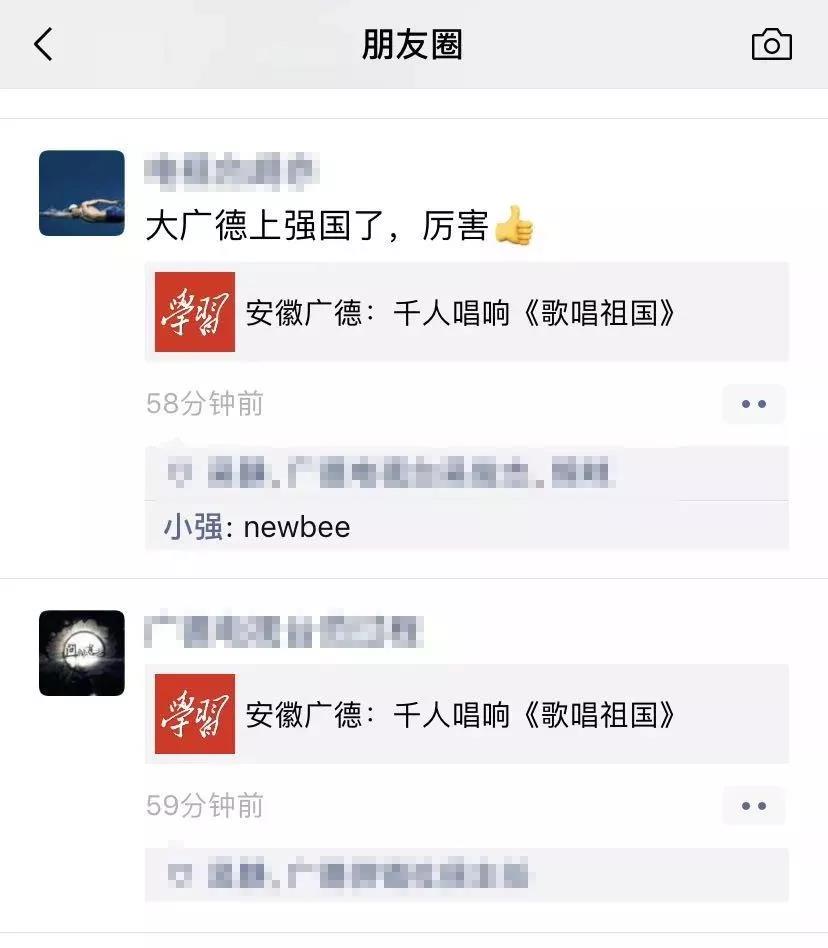This screenshot has width=828, height=948.
Task: Open the shared article in the 59分钟前 post
Action: pos(466,714)
